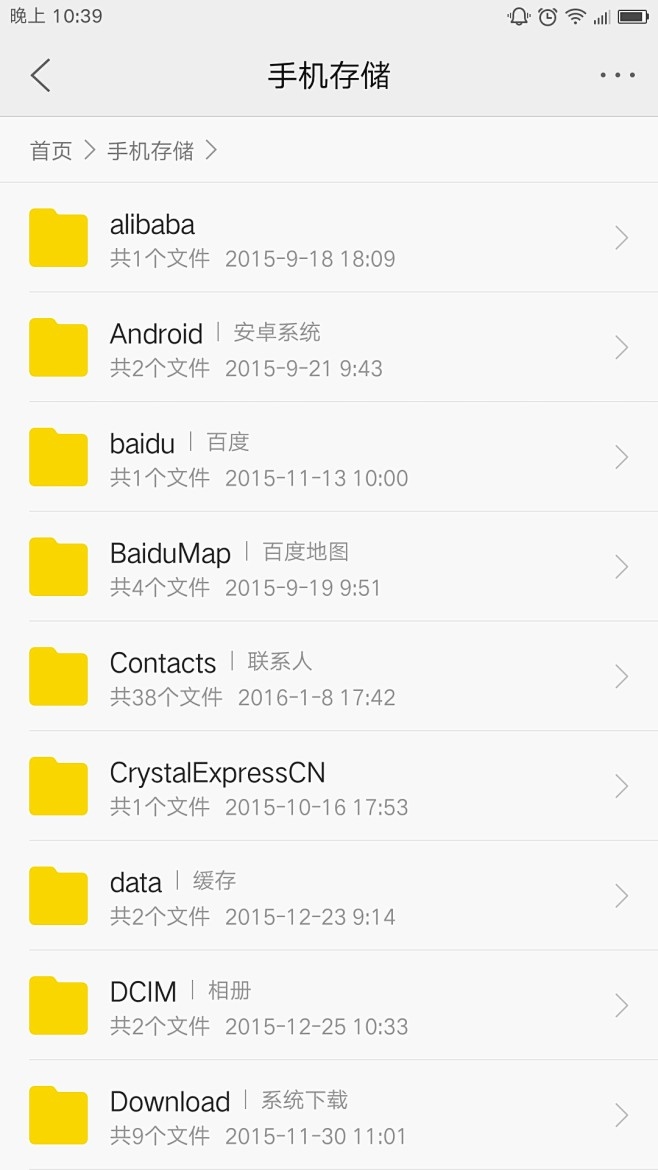Go back using the top-left arrow
The image size is (658, 1170).
click(40, 75)
